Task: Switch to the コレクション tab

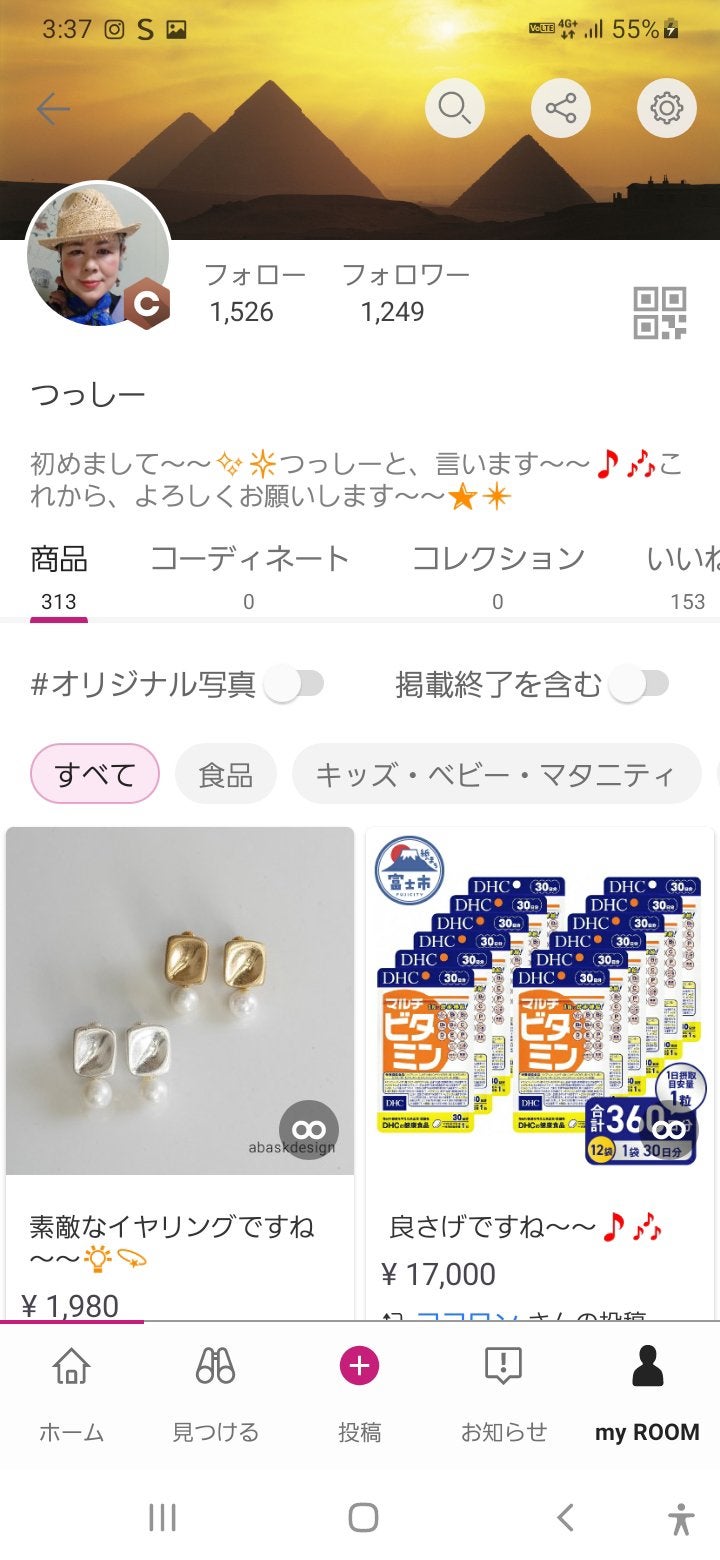Action: (x=498, y=560)
